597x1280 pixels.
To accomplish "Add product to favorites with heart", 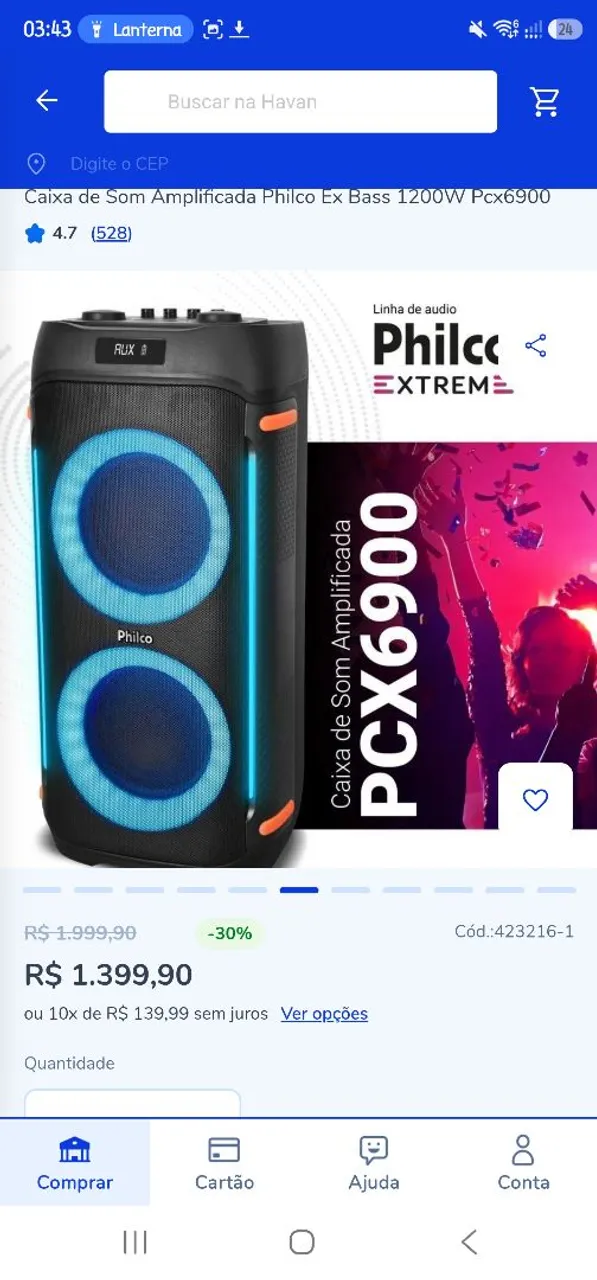I will point(536,799).
